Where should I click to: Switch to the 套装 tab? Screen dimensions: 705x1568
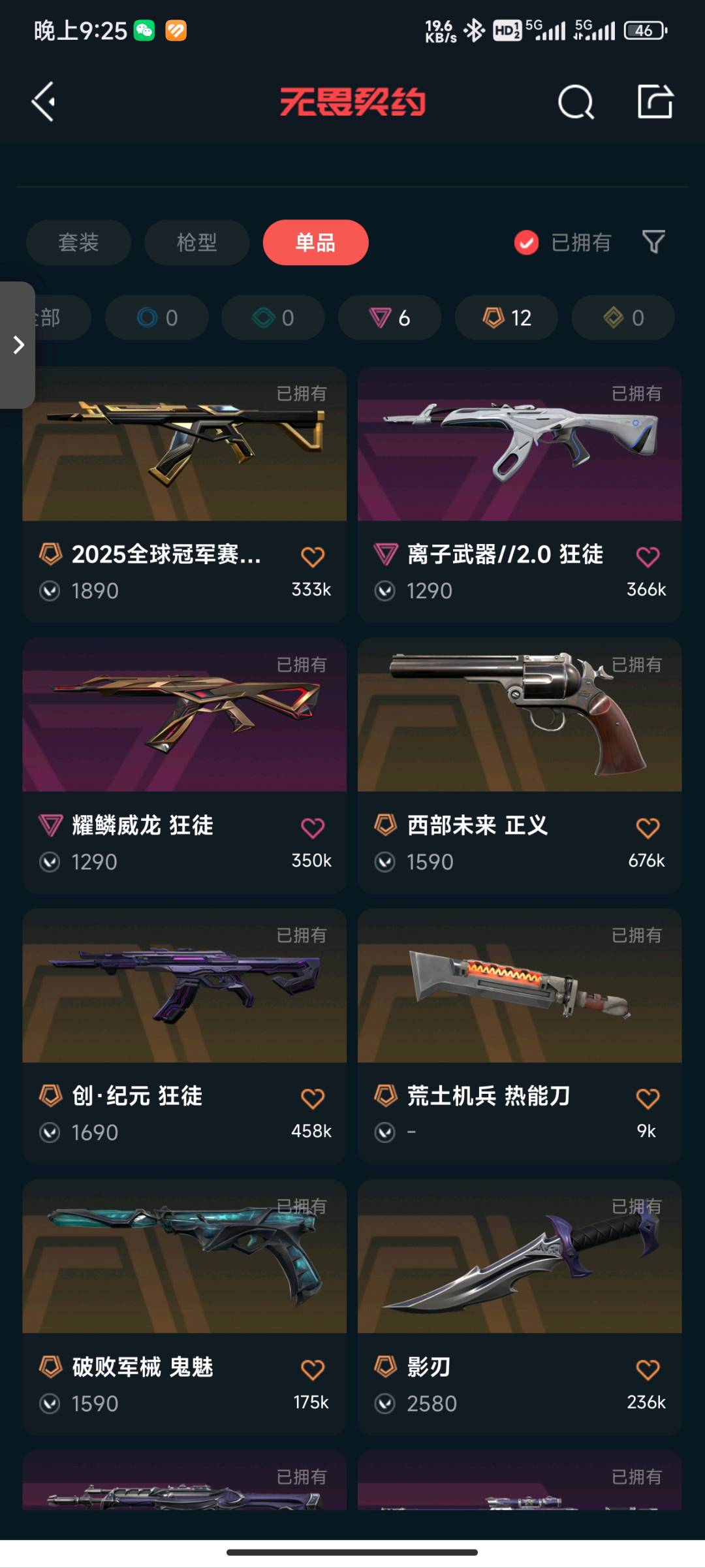pos(78,242)
